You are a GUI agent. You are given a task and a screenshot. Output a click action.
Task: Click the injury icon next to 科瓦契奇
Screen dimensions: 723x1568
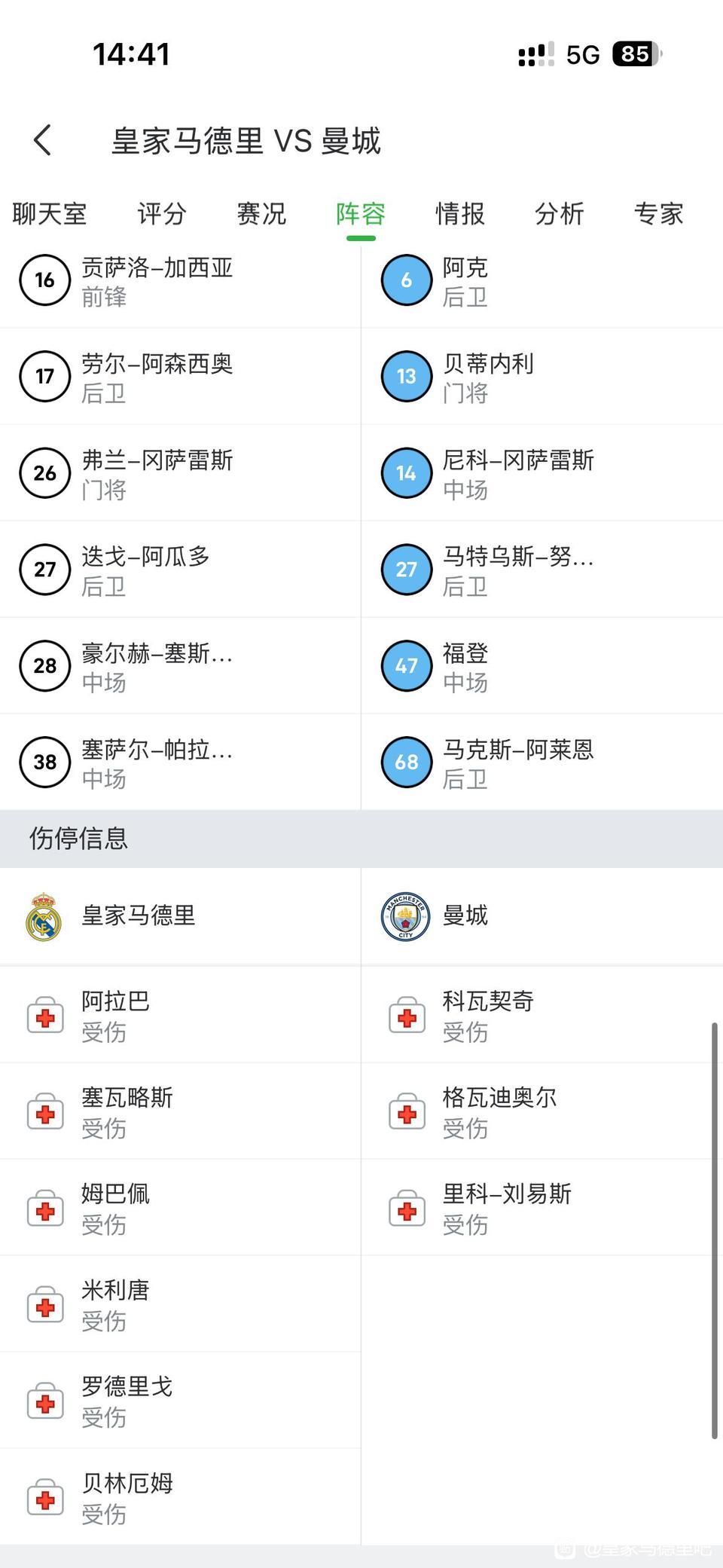407,1014
